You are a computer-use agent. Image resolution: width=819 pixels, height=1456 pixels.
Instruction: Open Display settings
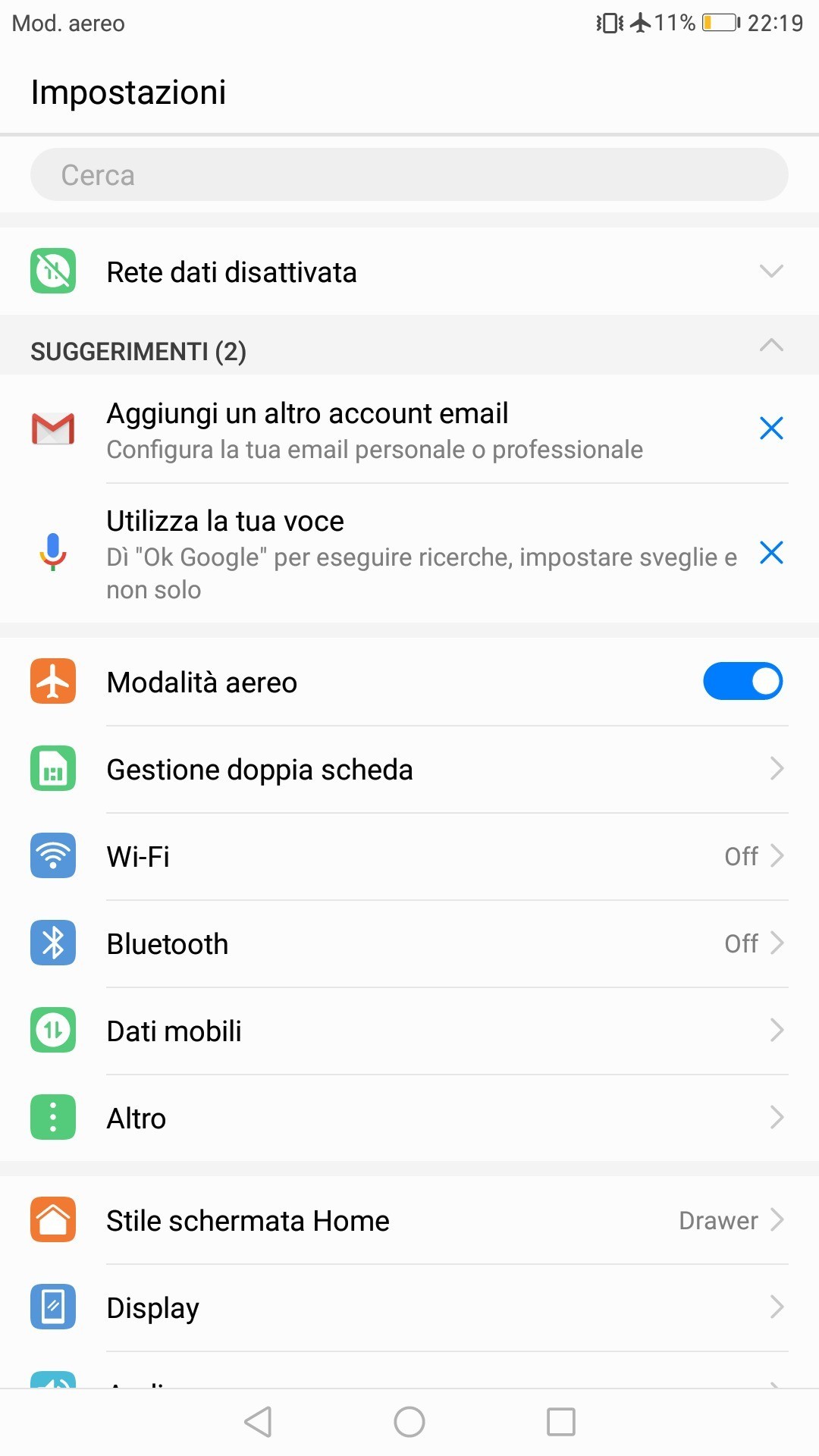pos(409,1307)
